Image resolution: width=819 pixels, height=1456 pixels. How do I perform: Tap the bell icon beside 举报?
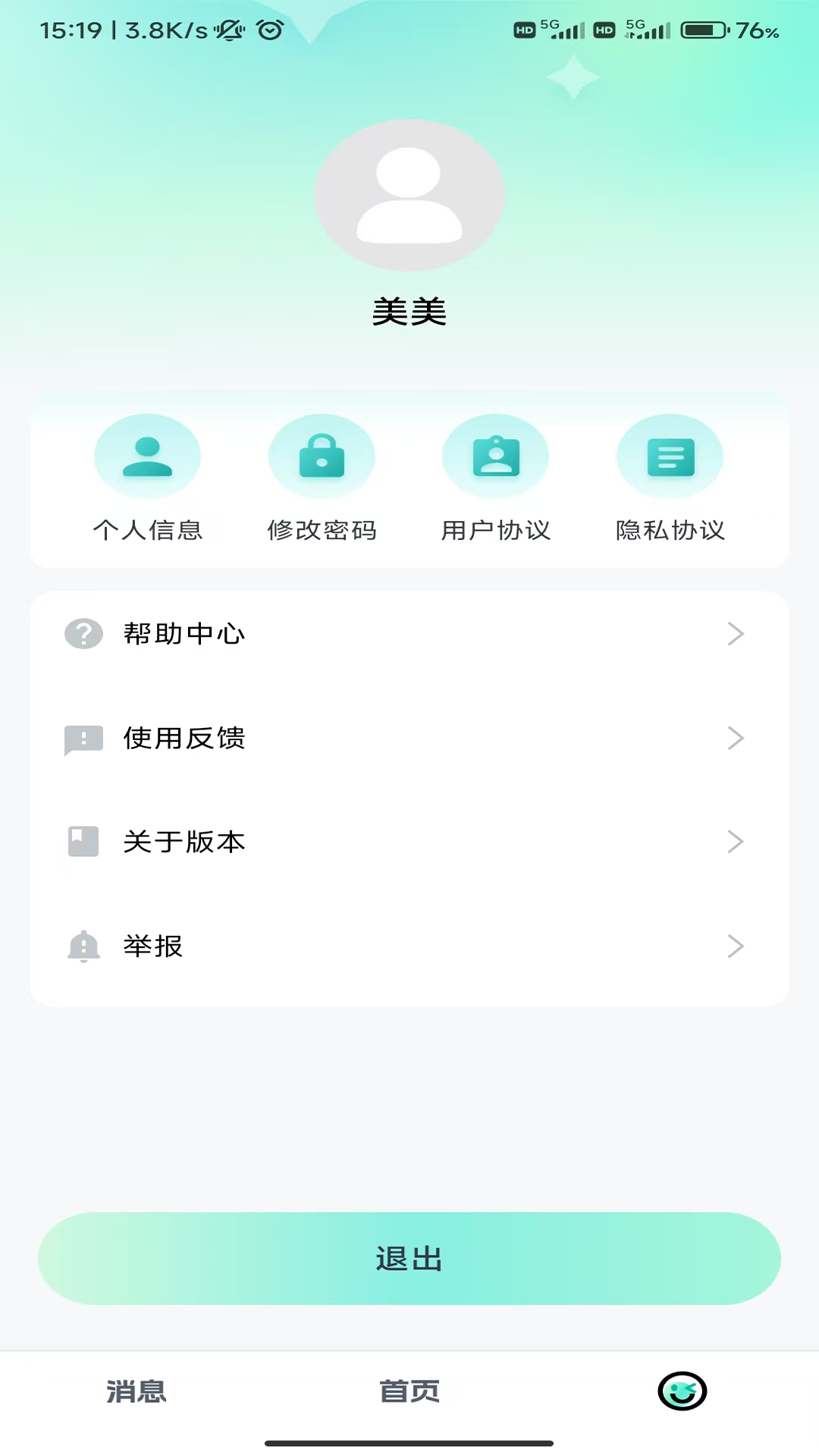tap(83, 946)
